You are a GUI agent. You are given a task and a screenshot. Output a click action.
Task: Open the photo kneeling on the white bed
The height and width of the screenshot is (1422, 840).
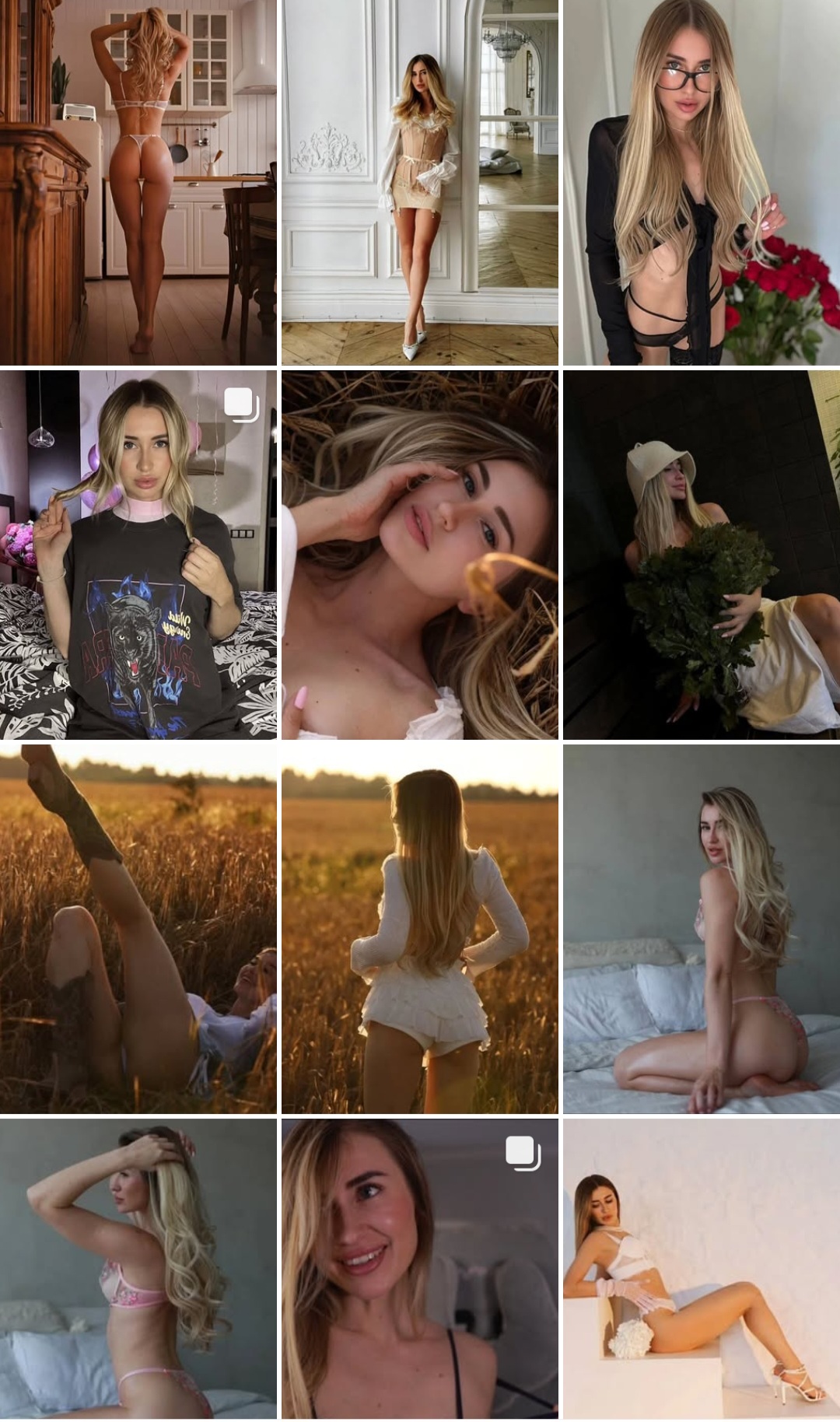[x=702, y=929]
